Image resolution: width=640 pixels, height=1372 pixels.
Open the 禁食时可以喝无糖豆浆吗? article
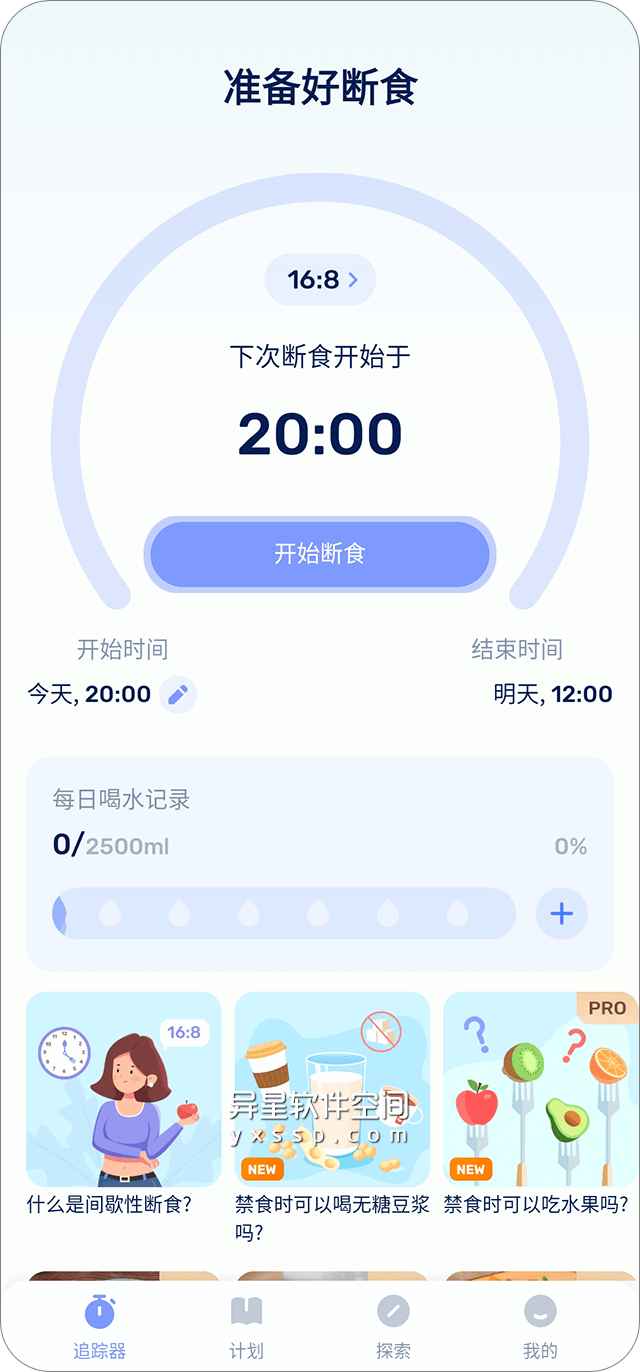coord(332,1090)
